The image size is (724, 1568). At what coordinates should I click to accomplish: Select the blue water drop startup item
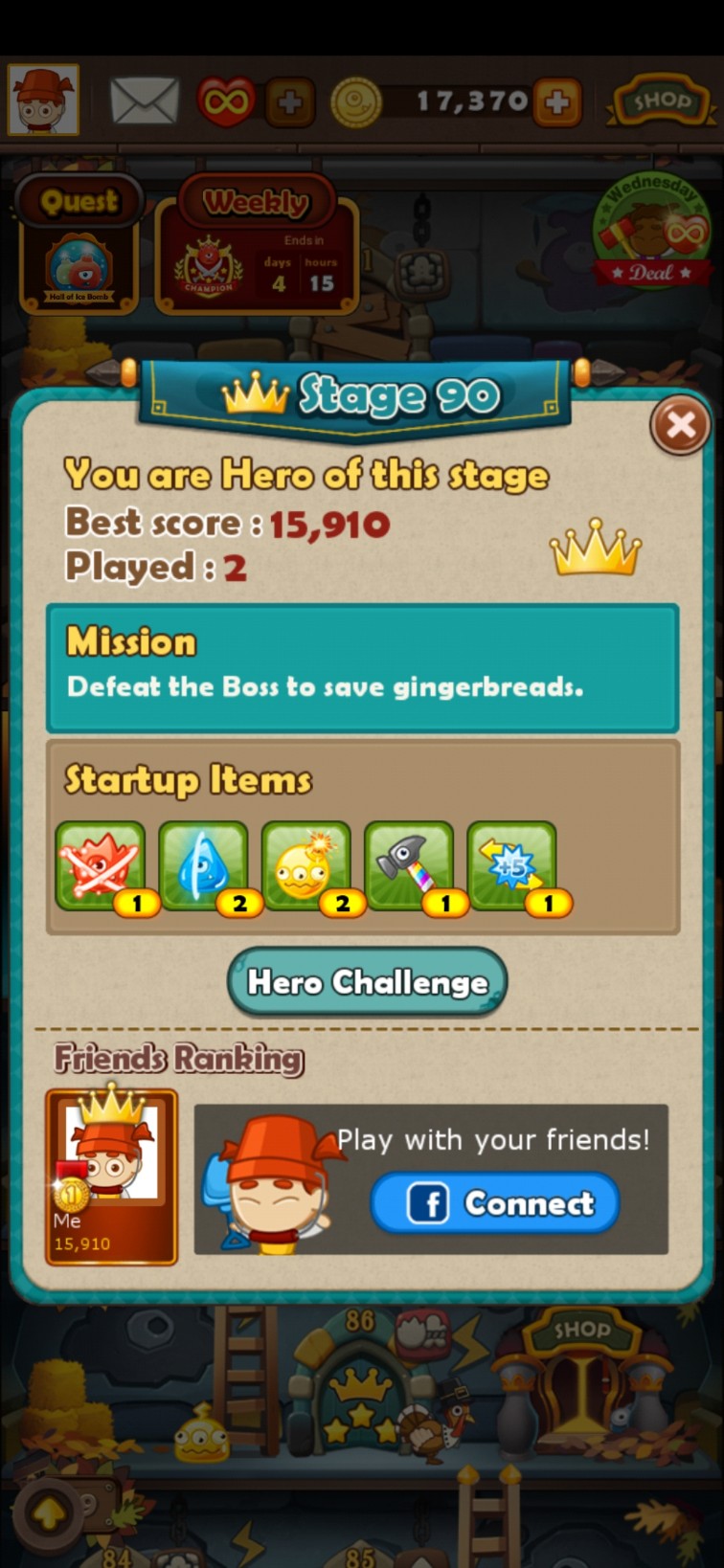pyautogui.click(x=203, y=865)
